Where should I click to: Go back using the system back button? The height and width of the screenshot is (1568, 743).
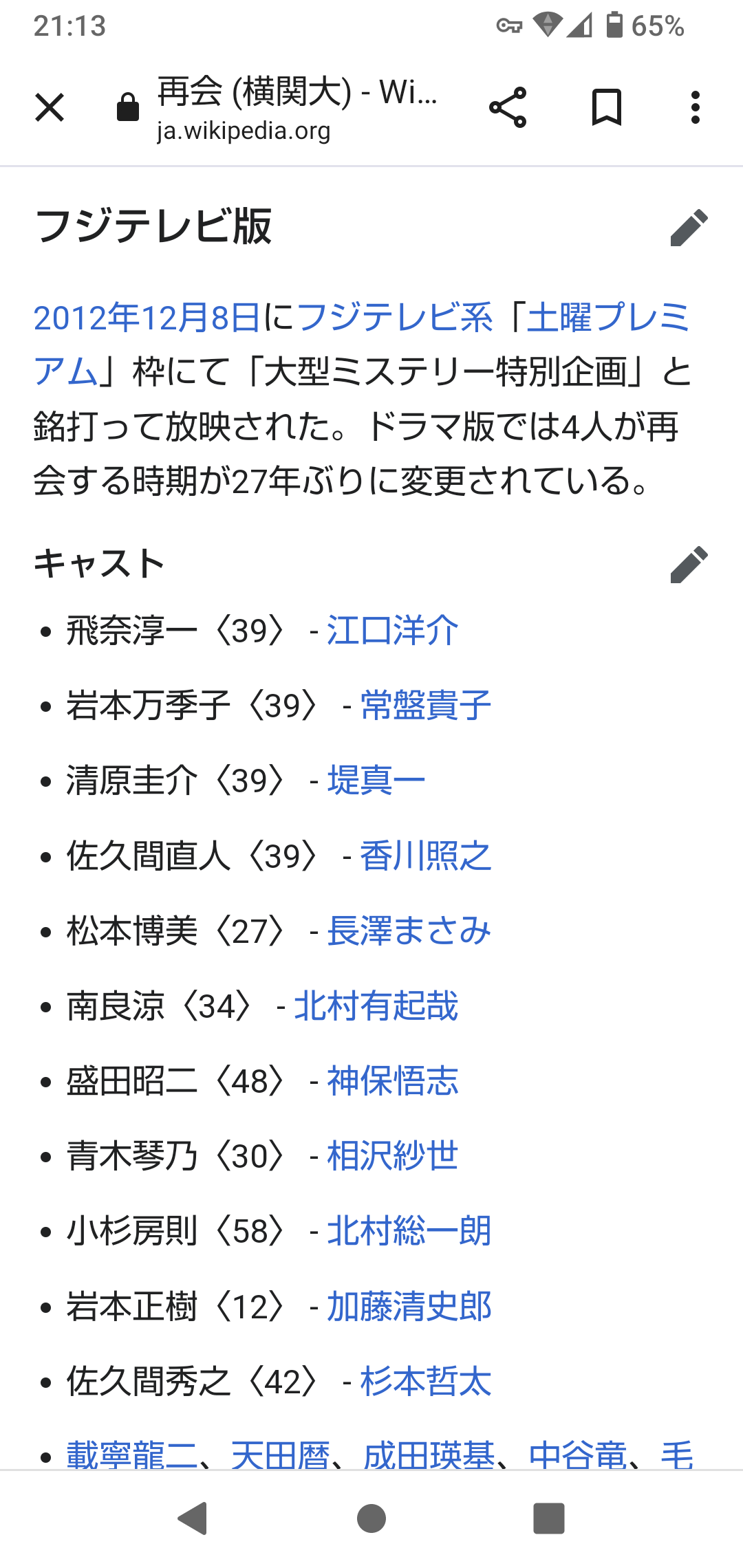193,1518
